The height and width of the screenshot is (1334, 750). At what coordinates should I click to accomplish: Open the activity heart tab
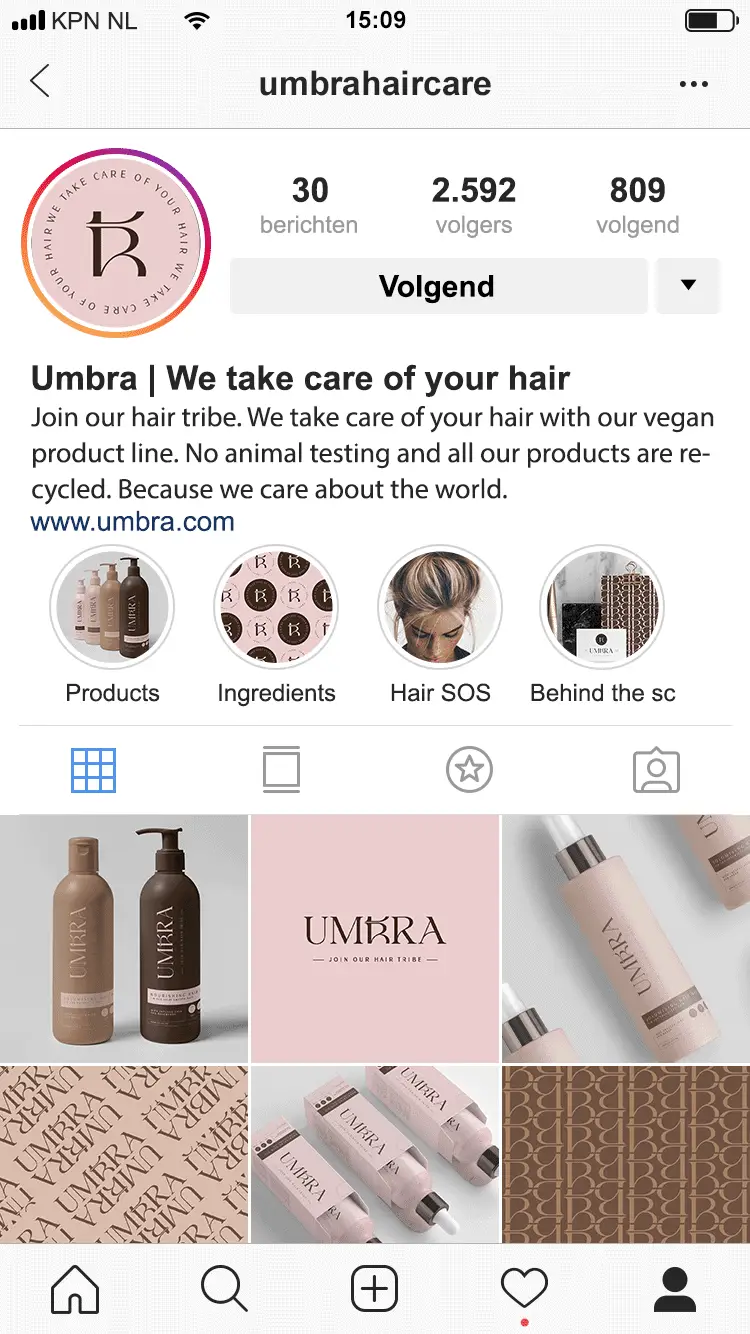click(524, 1288)
